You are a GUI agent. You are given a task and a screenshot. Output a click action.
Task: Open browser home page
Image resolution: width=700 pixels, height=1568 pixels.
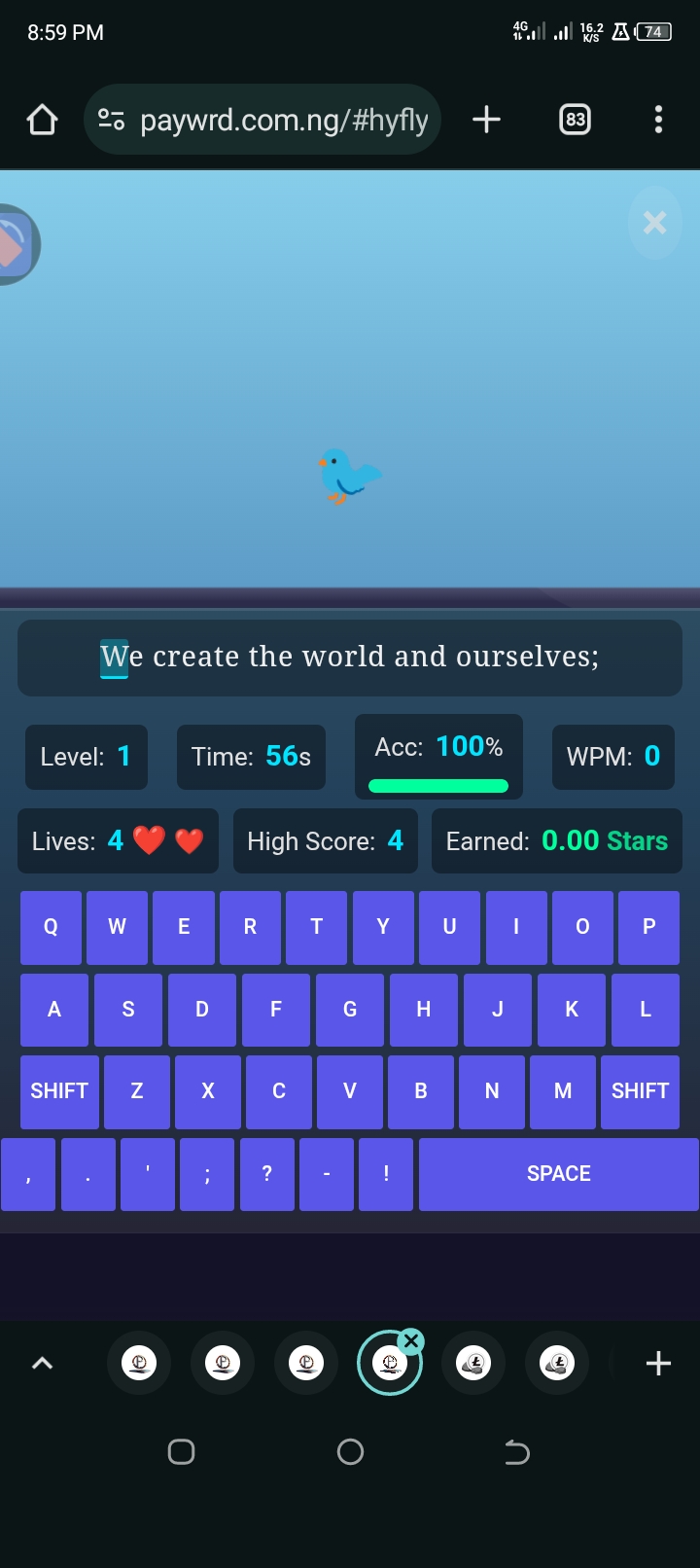coord(42,120)
